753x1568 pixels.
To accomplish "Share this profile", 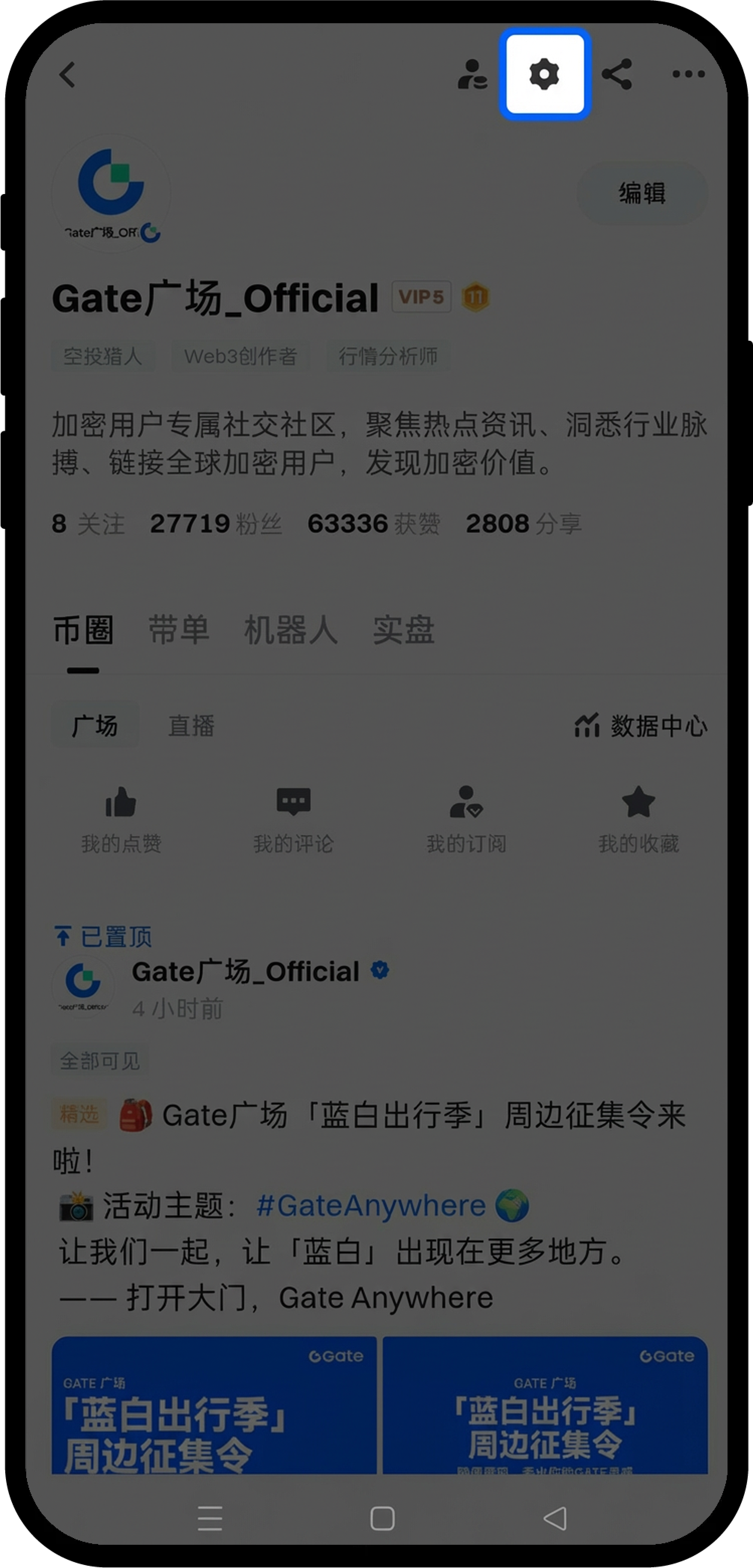I will coord(617,74).
